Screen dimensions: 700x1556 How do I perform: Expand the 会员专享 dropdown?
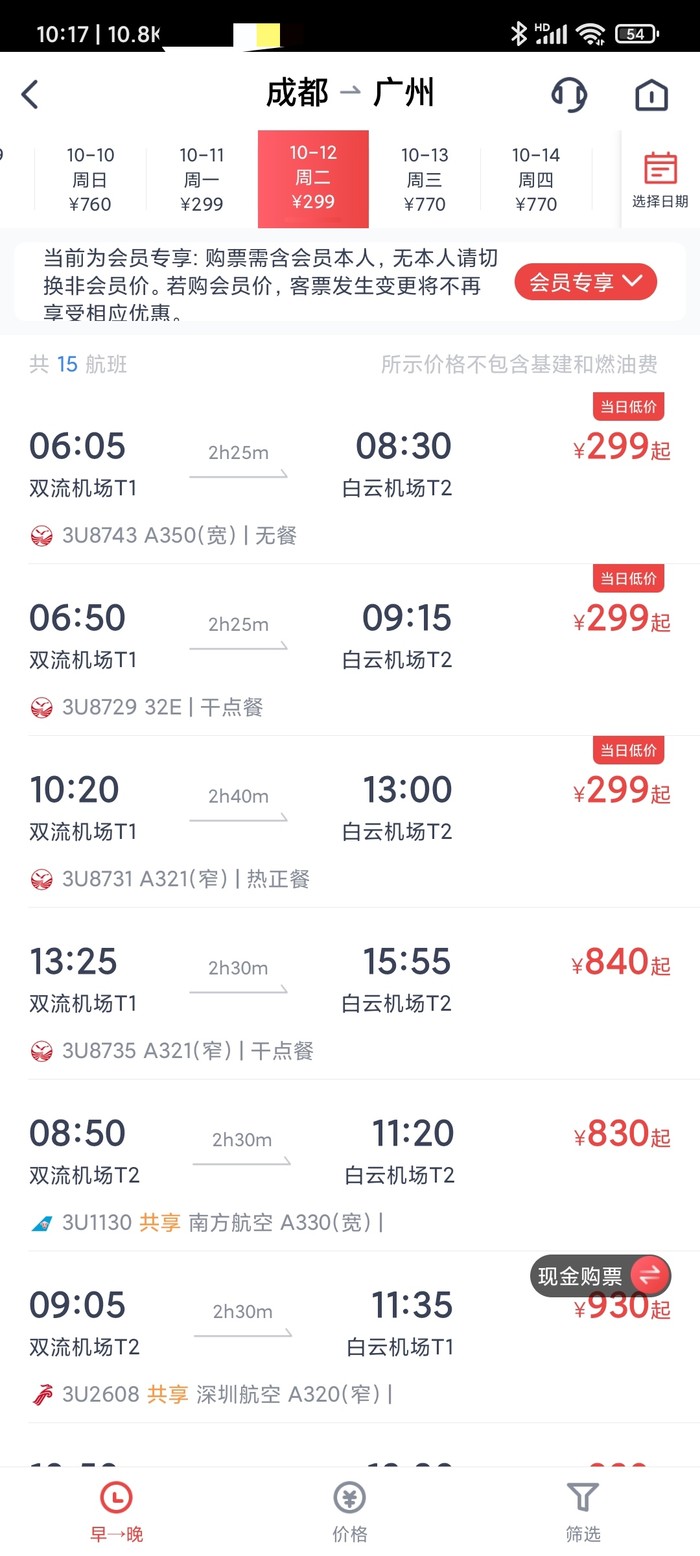[x=585, y=282]
